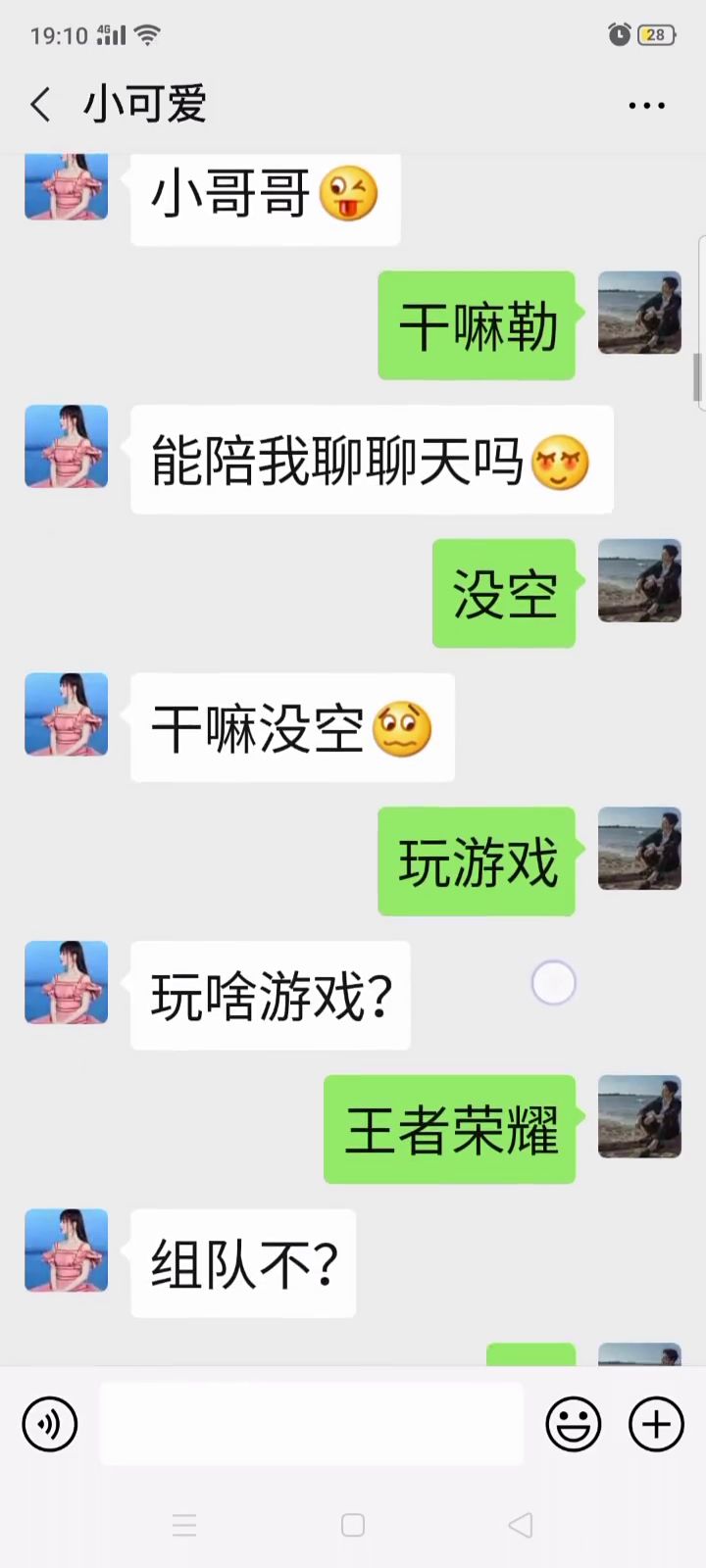Tap the system back navigation button
The width and height of the screenshot is (706, 1568).
point(521,1525)
